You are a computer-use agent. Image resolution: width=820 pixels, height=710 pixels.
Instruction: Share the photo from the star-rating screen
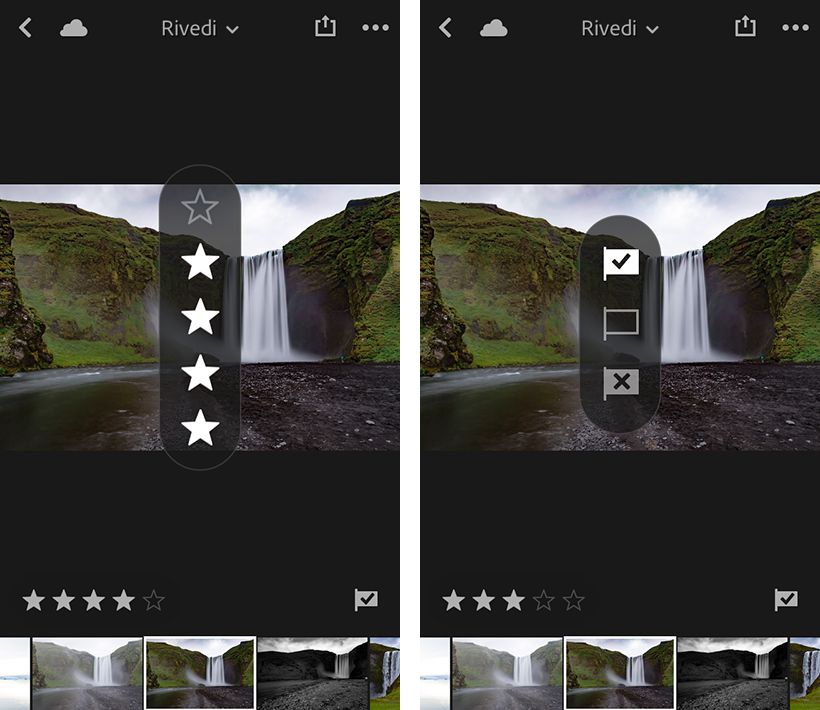point(325,27)
